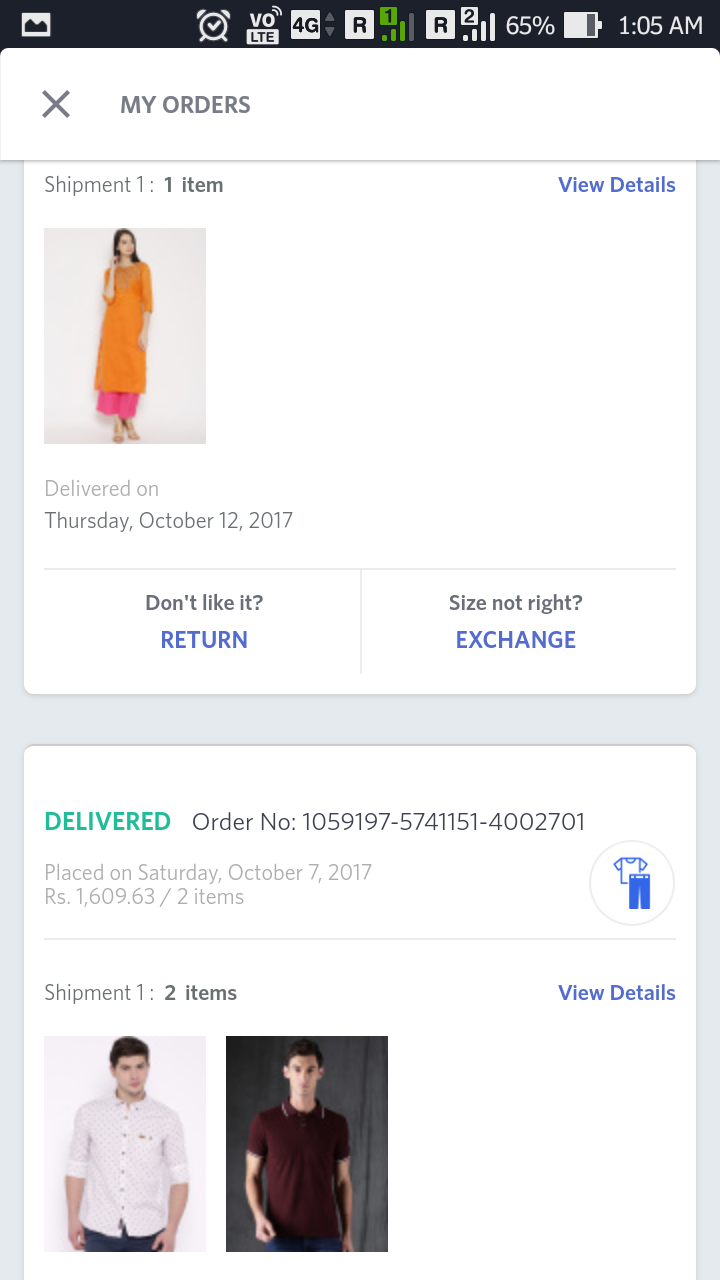Tap the clothing icon on order 1059197
Image resolution: width=720 pixels, height=1280 pixels.
[x=632, y=884]
